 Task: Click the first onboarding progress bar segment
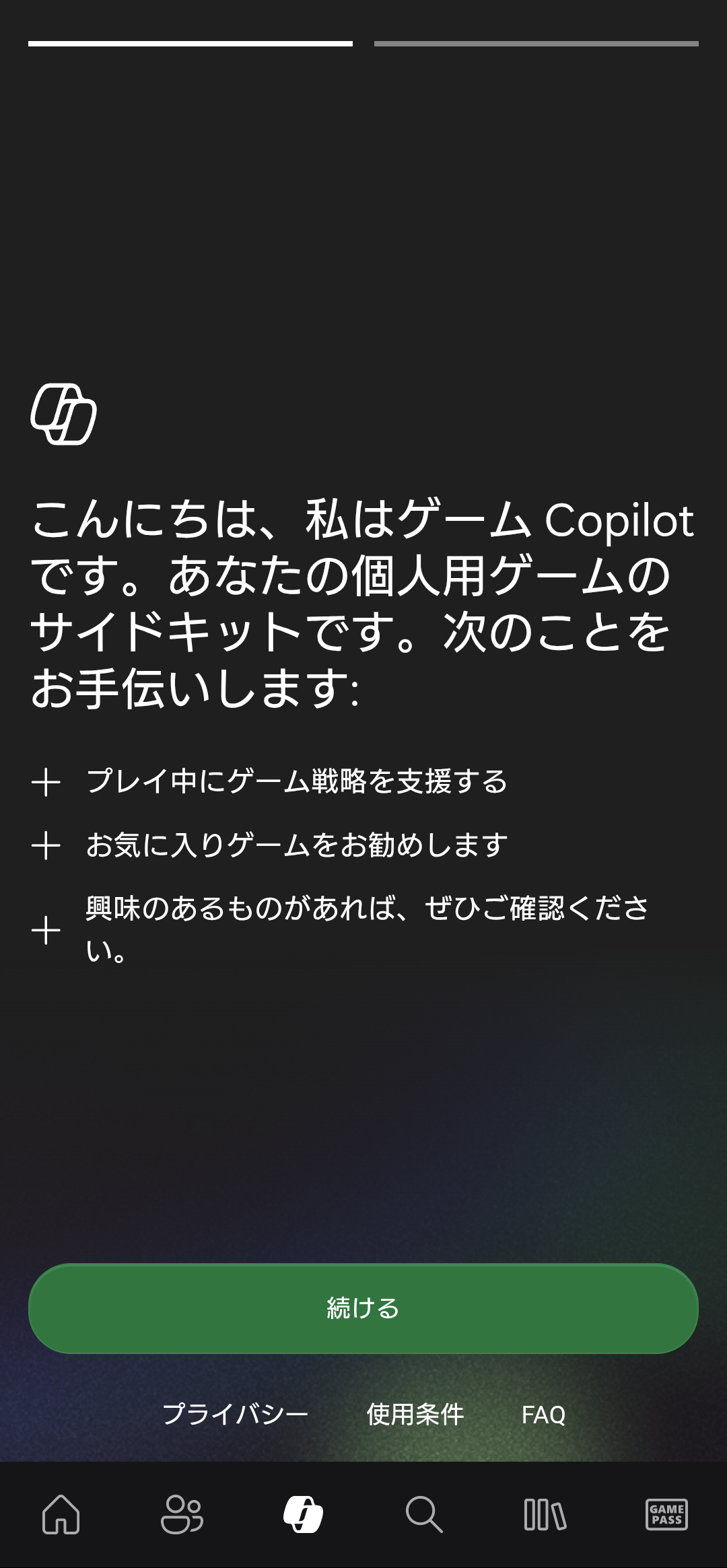192,43
